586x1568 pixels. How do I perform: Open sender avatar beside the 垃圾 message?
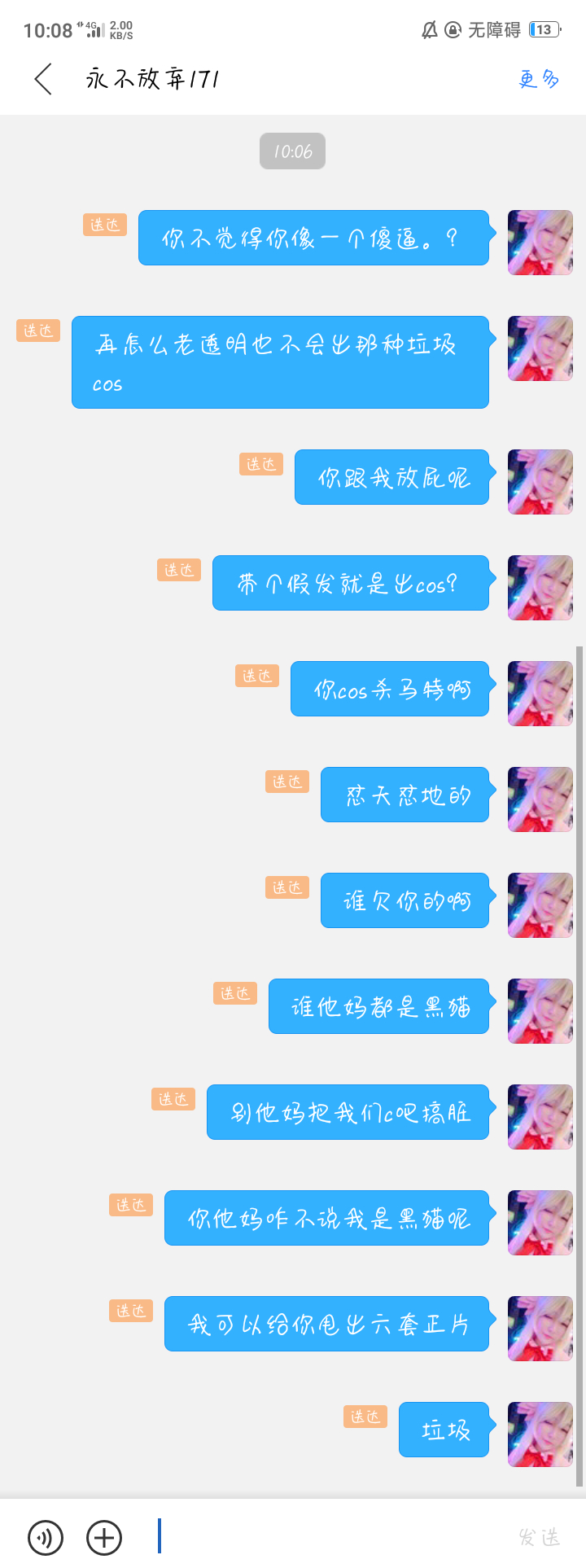pos(540,1434)
